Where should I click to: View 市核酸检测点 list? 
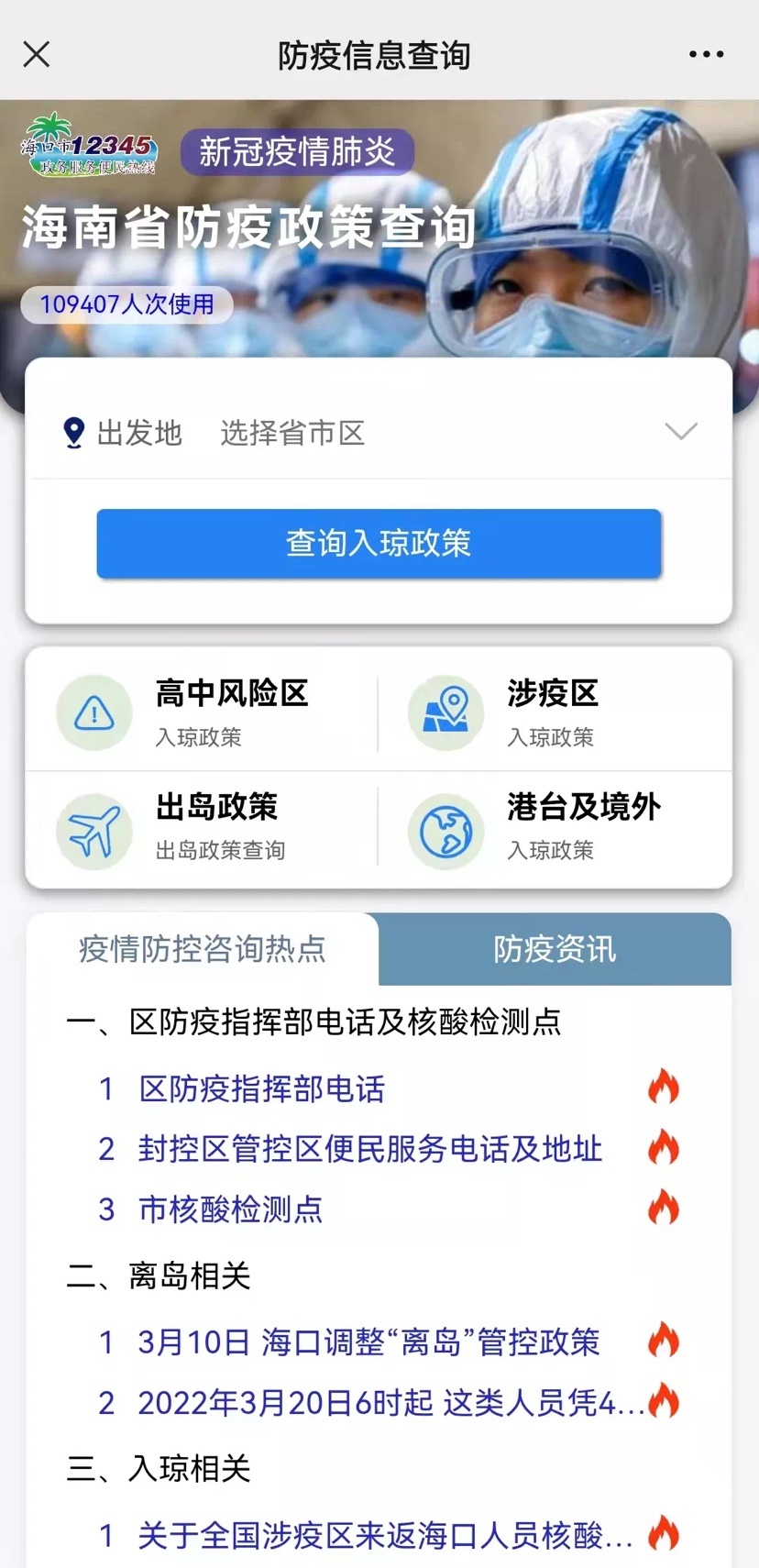tap(231, 1209)
